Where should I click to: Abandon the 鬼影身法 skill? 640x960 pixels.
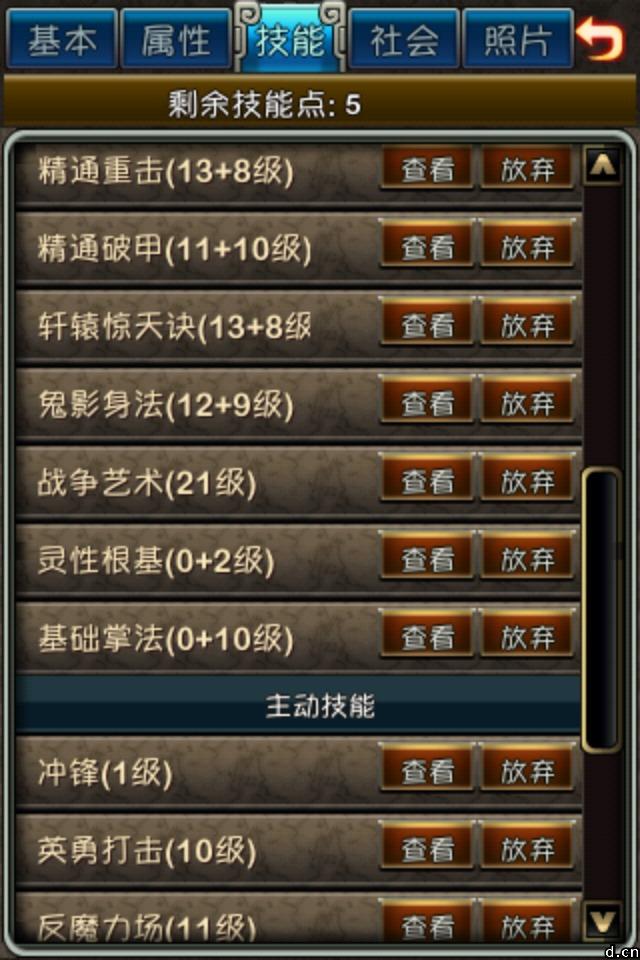point(527,403)
